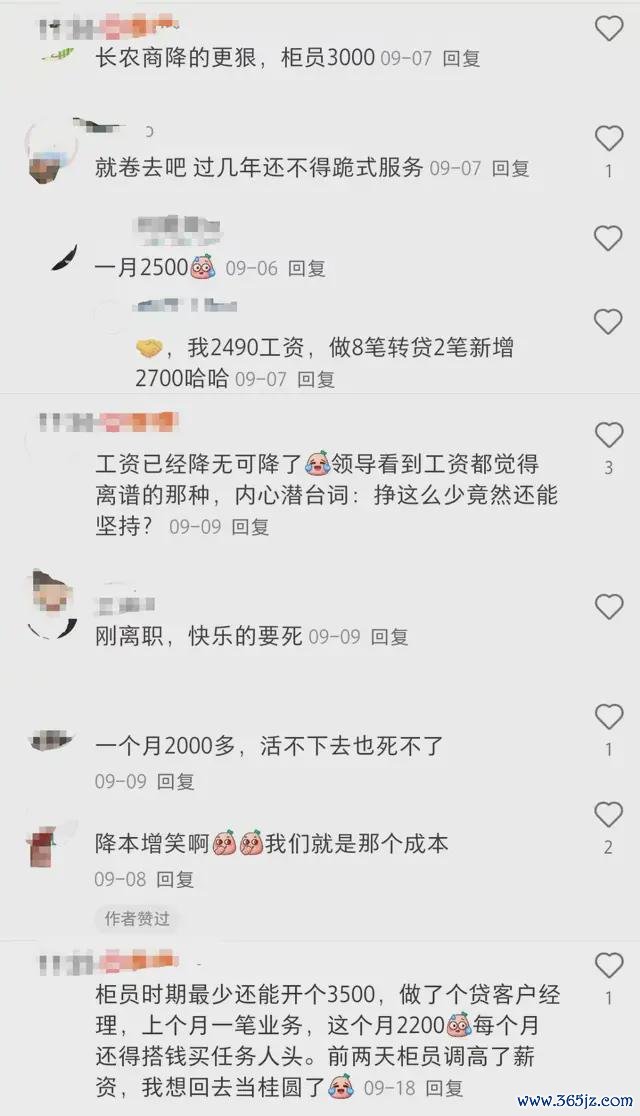The width and height of the screenshot is (640, 1116).
Task: Reply to the 跪式服务 comment
Action: (x=511, y=169)
